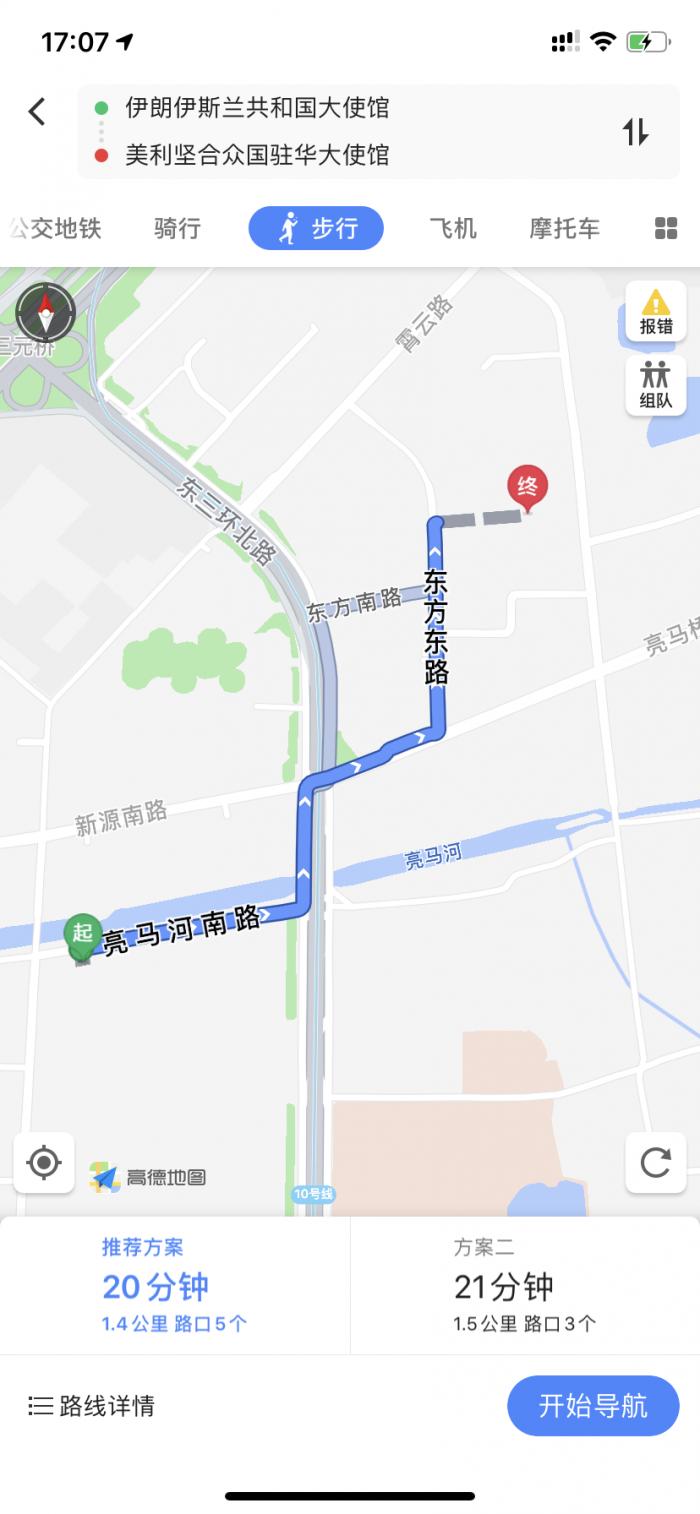Screen dimensions: 700x1514
Task: Select the 步行 walking tab
Action: [316, 228]
